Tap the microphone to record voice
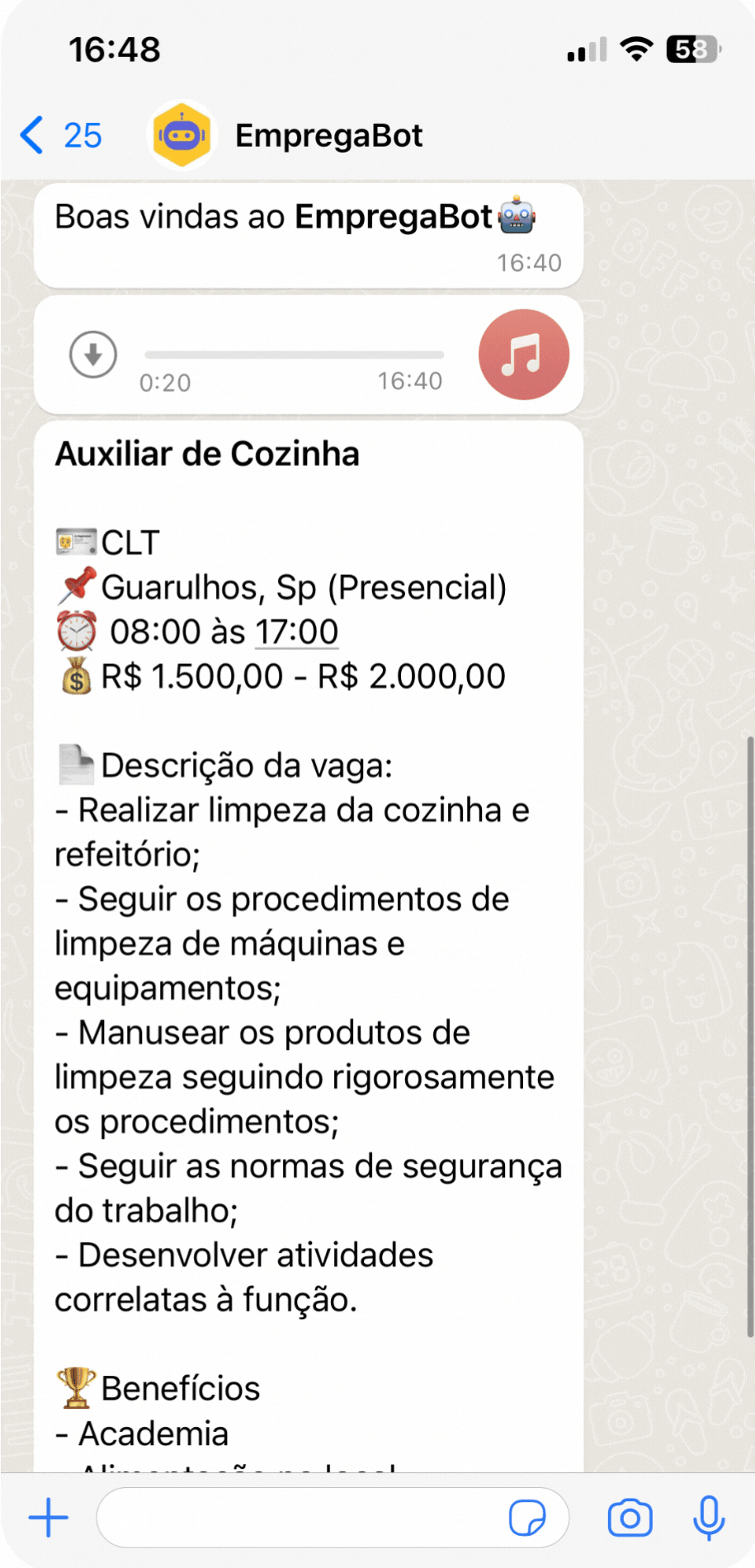The image size is (755, 1568). pos(708,1518)
